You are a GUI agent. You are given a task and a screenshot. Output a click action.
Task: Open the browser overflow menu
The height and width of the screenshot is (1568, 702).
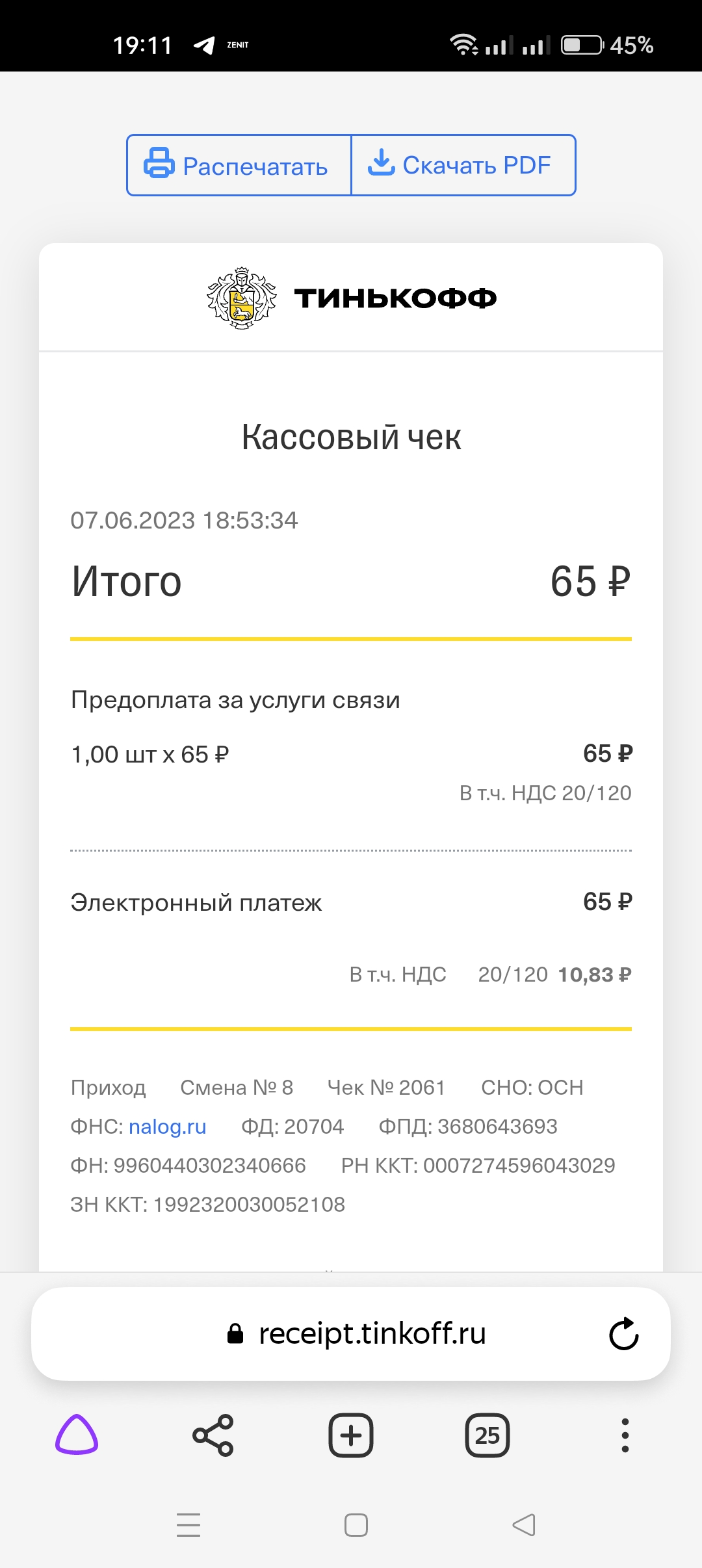[625, 1435]
